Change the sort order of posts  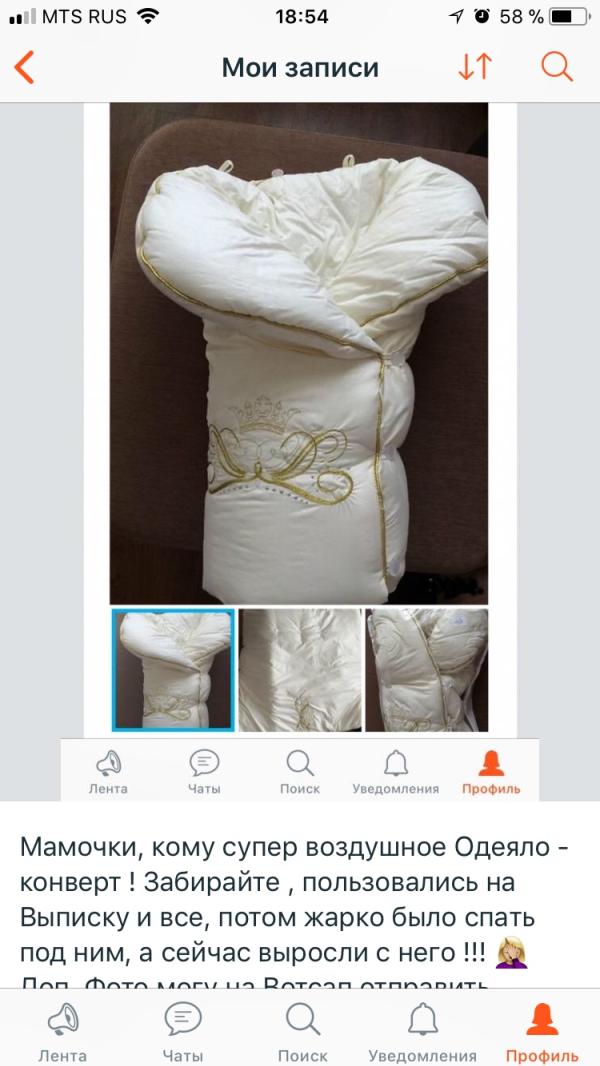(x=475, y=67)
